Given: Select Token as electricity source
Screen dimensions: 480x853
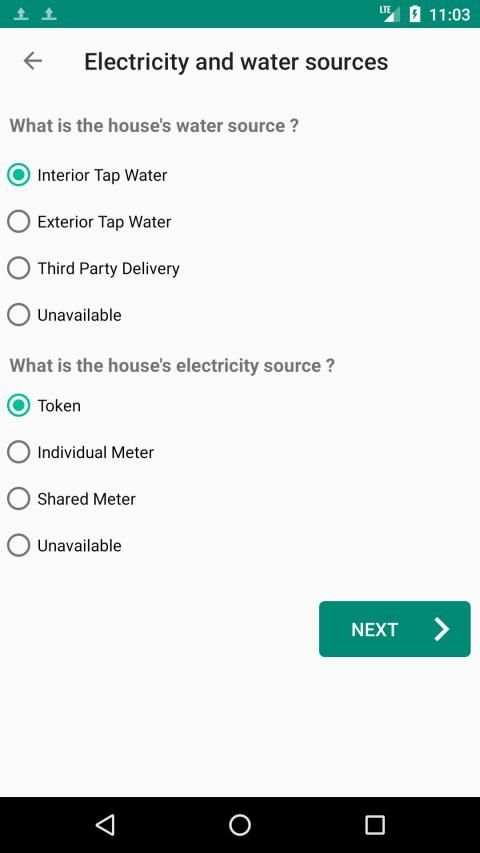Looking at the screenshot, I should point(44,406).
